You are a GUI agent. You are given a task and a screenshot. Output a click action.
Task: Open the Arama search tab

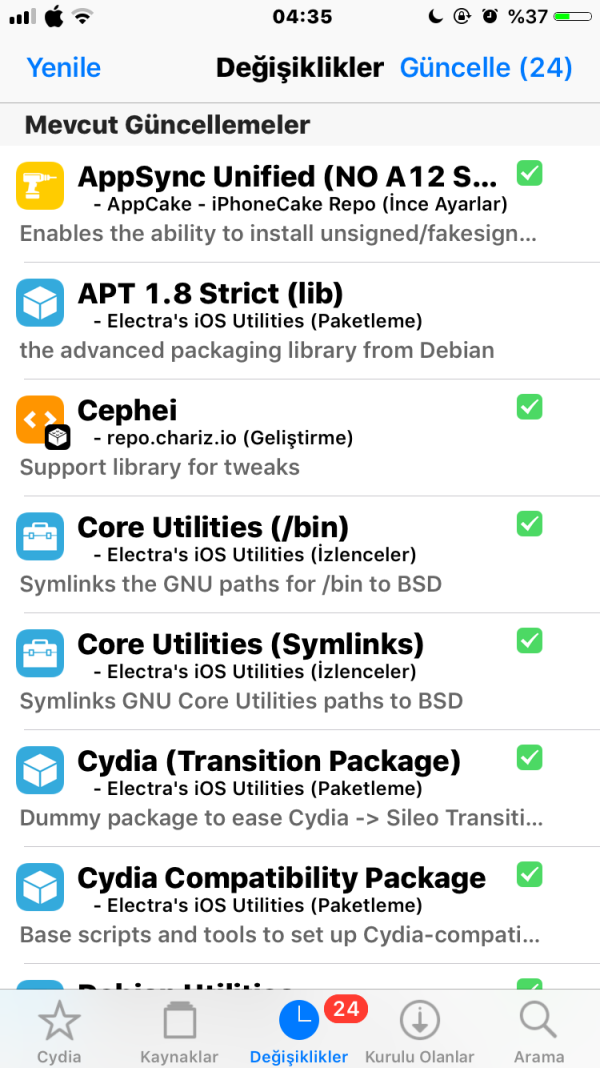click(539, 1030)
